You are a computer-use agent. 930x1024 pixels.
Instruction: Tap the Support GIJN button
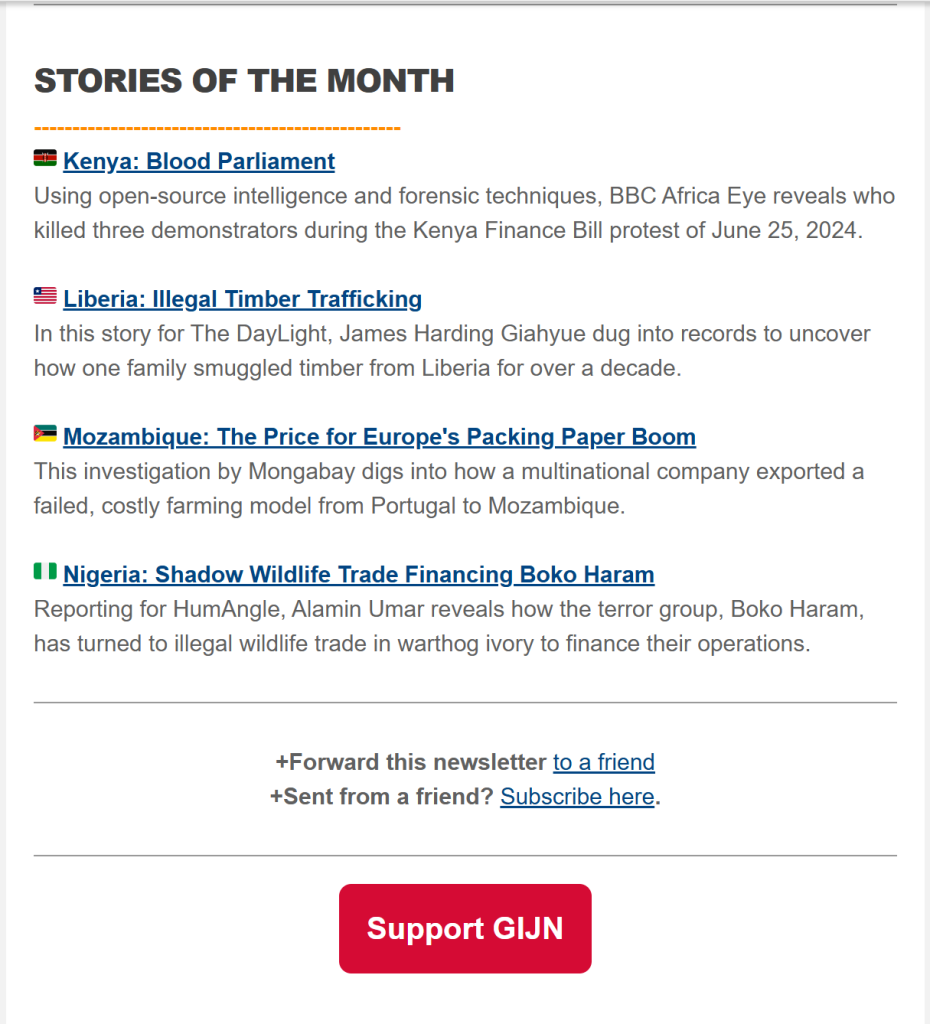[465, 928]
